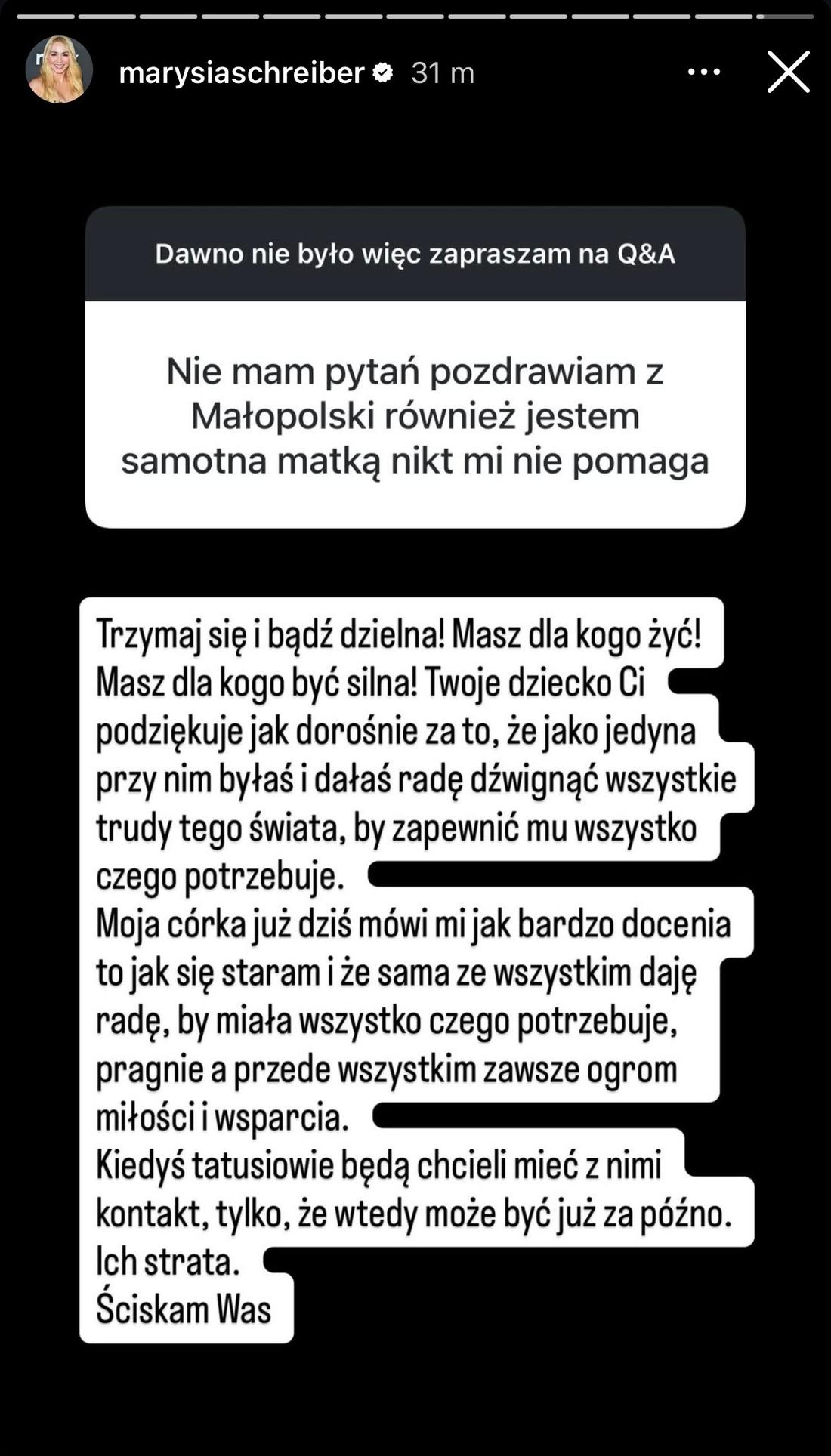831x1456 pixels.
Task: Click the ellipsis to report or share story
Action: (x=706, y=72)
